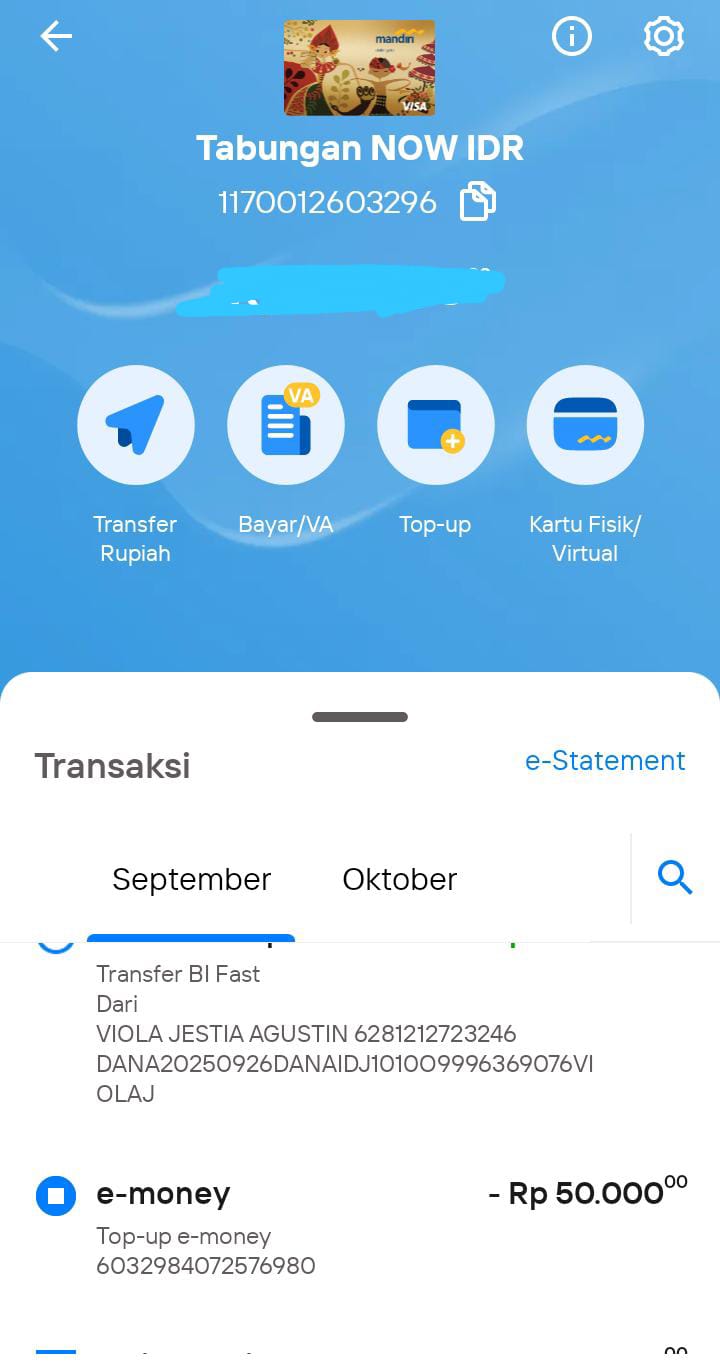
Task: Open the account settings gear
Action: [x=664, y=37]
